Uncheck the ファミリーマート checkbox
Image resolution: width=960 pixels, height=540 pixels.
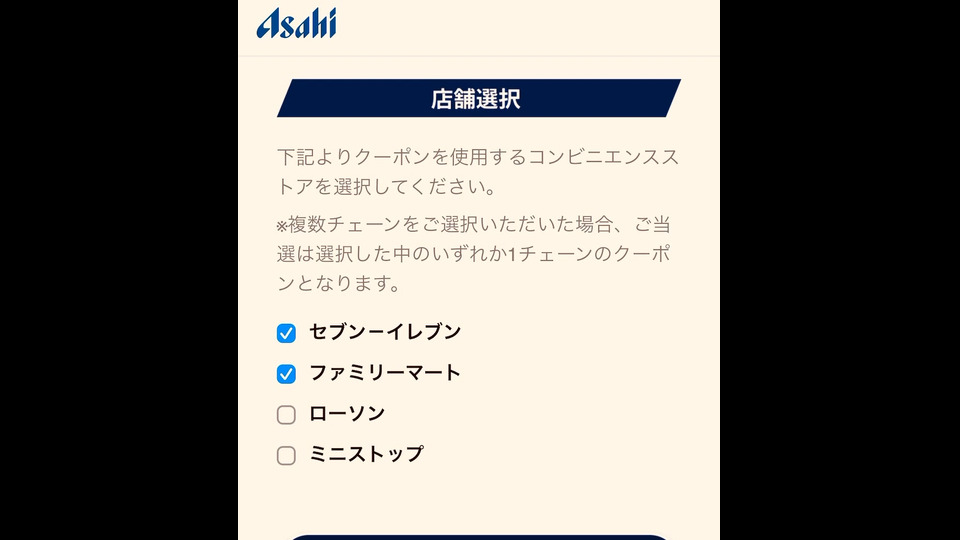point(286,374)
